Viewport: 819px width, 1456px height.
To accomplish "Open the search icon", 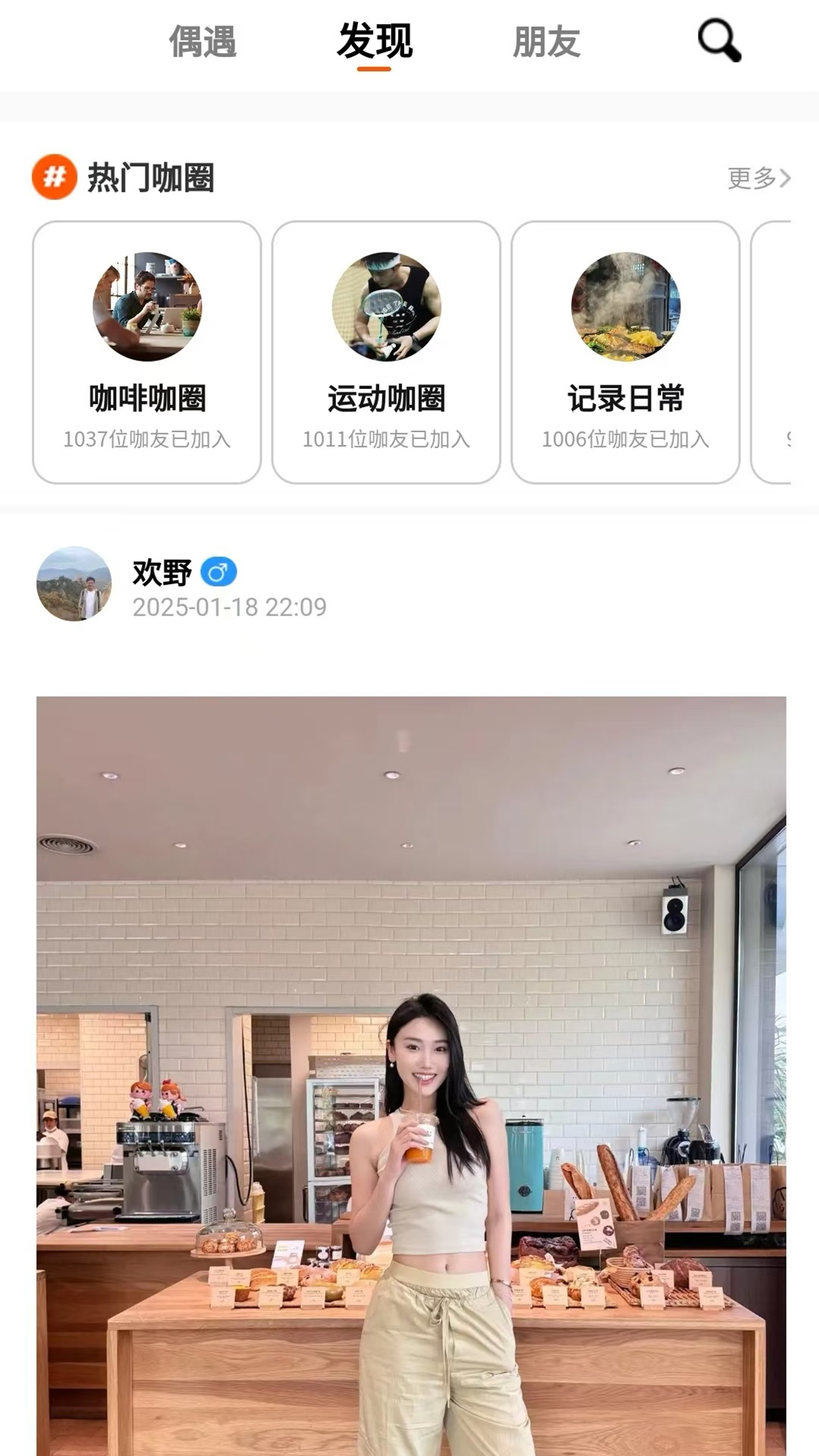I will tap(718, 40).
